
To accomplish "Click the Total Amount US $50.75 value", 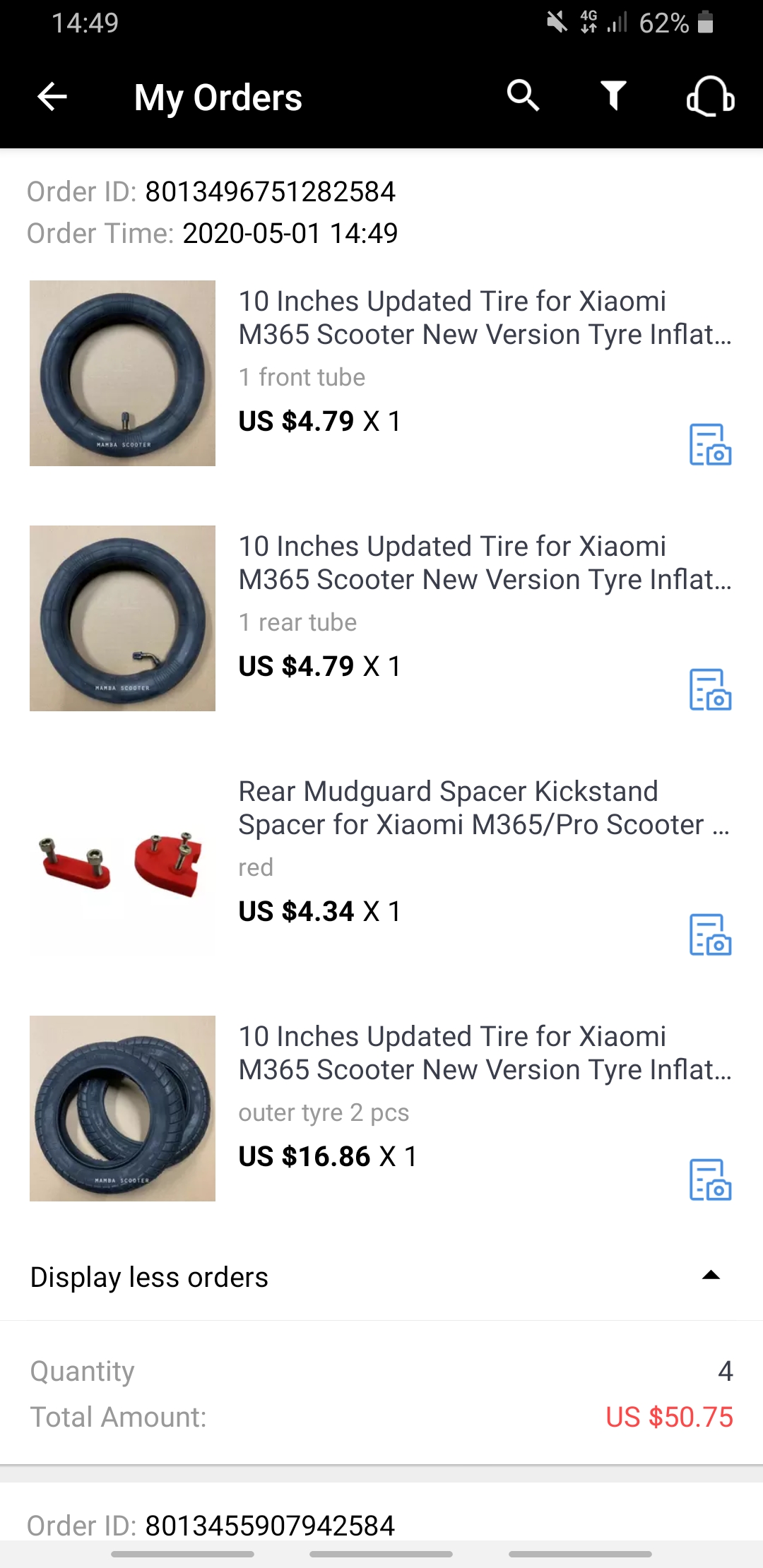I will click(x=670, y=1416).
